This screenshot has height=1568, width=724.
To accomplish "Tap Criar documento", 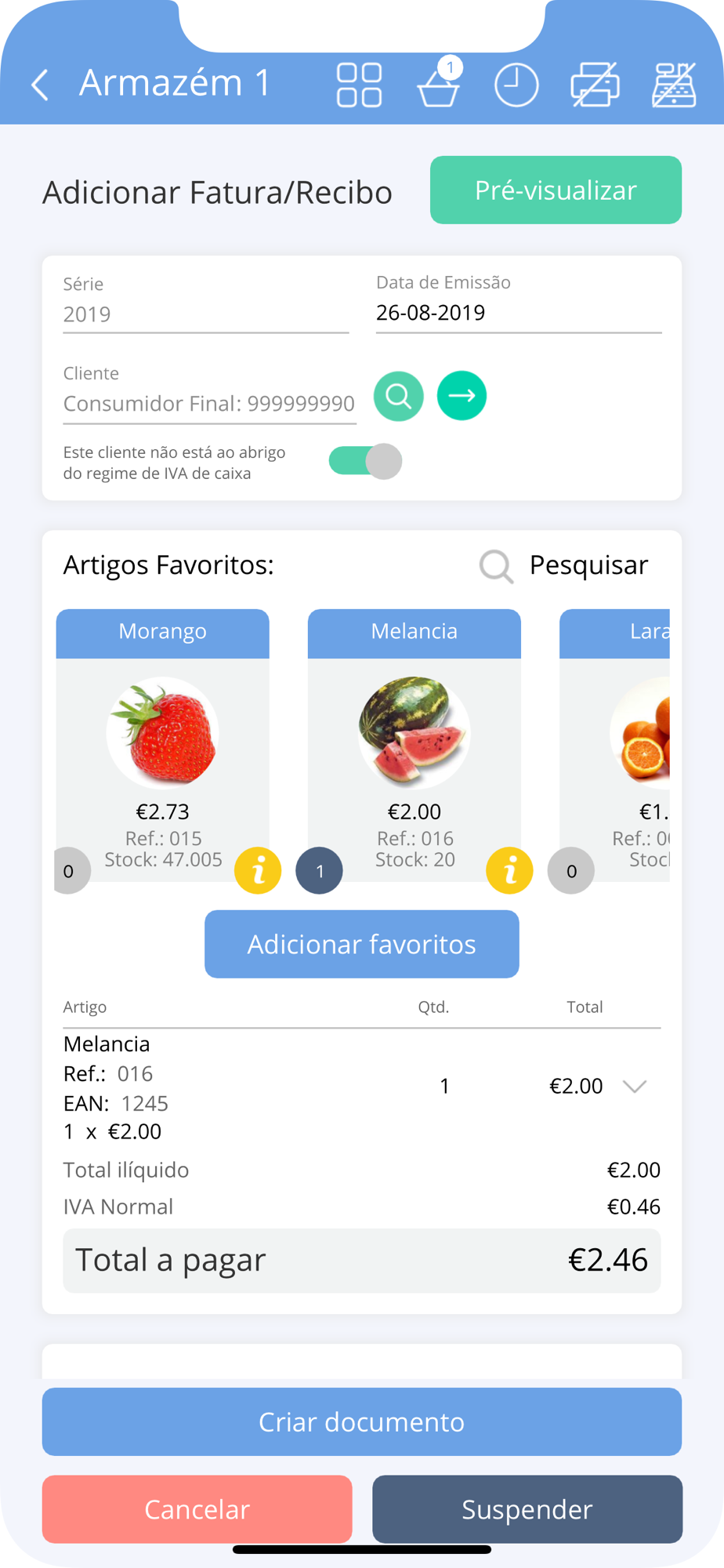I will click(x=362, y=1421).
